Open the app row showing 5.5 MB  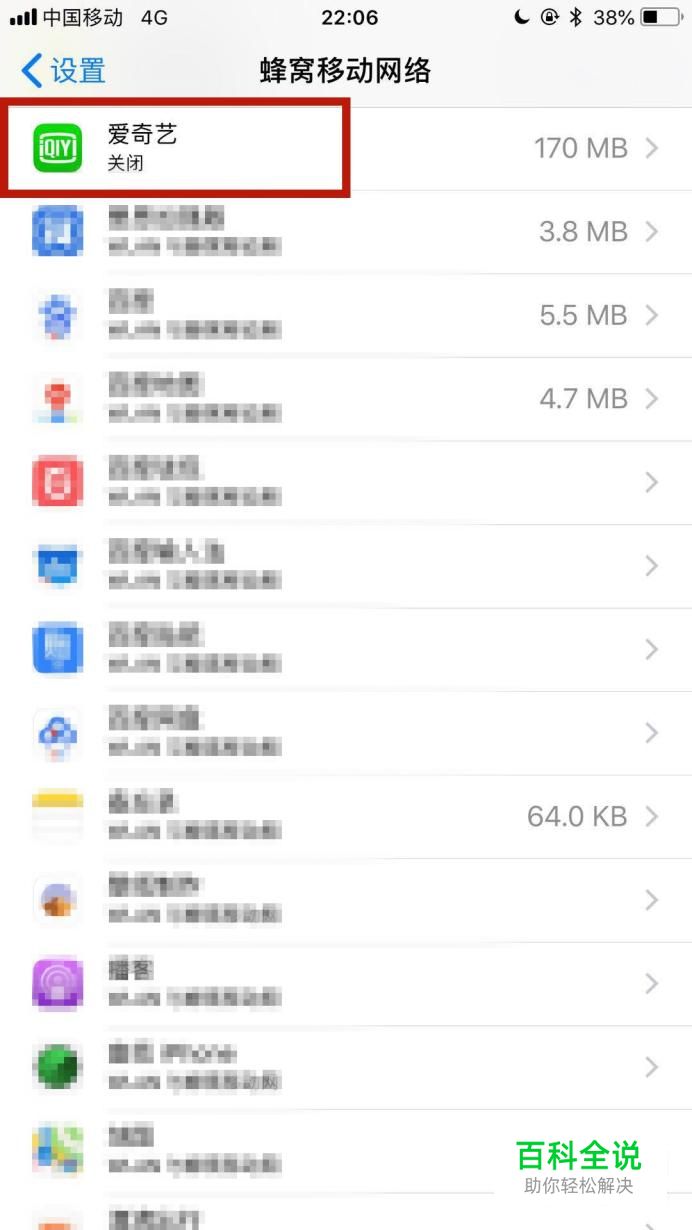[x=346, y=316]
